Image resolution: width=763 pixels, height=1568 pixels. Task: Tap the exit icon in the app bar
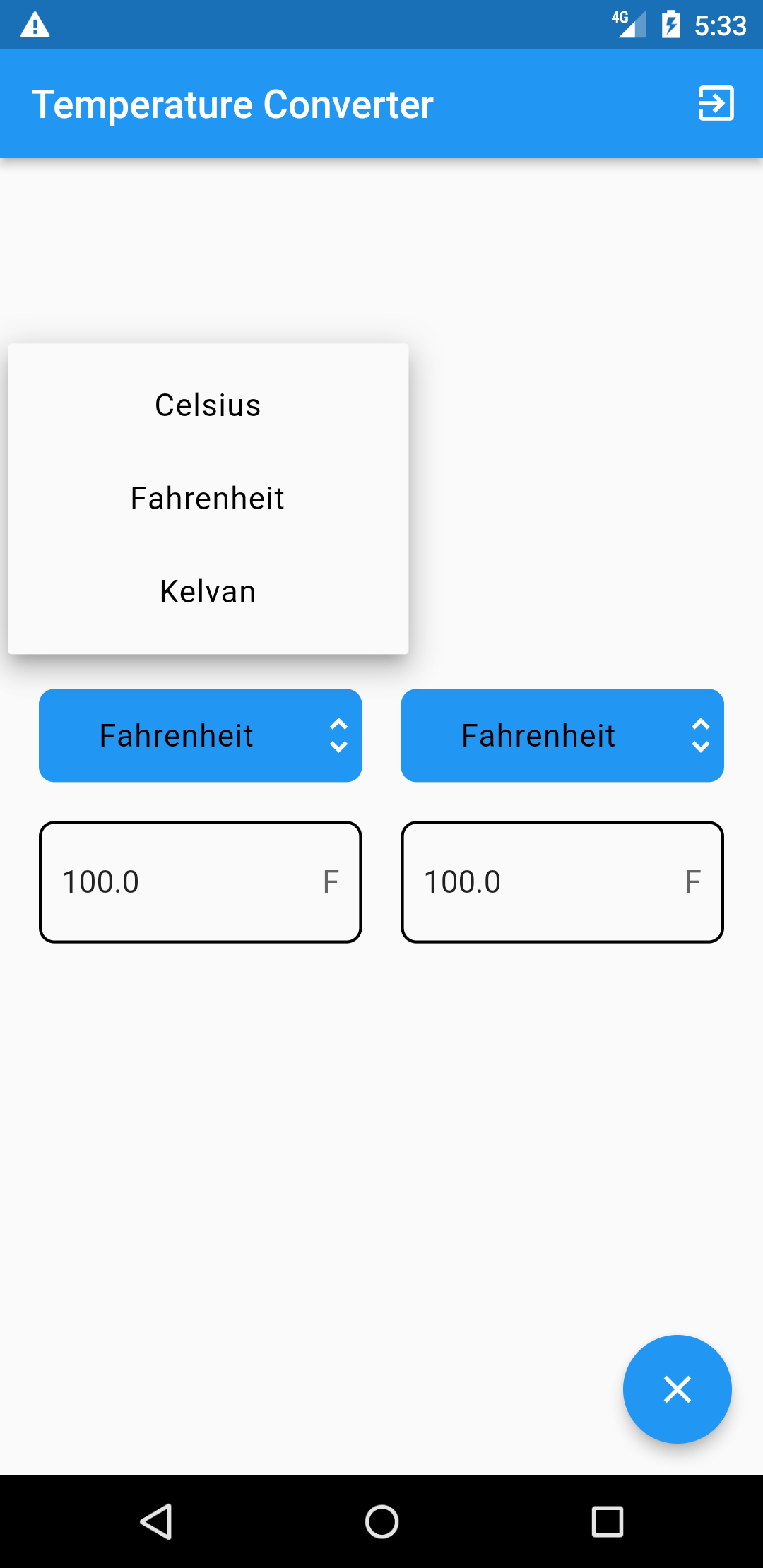click(716, 104)
